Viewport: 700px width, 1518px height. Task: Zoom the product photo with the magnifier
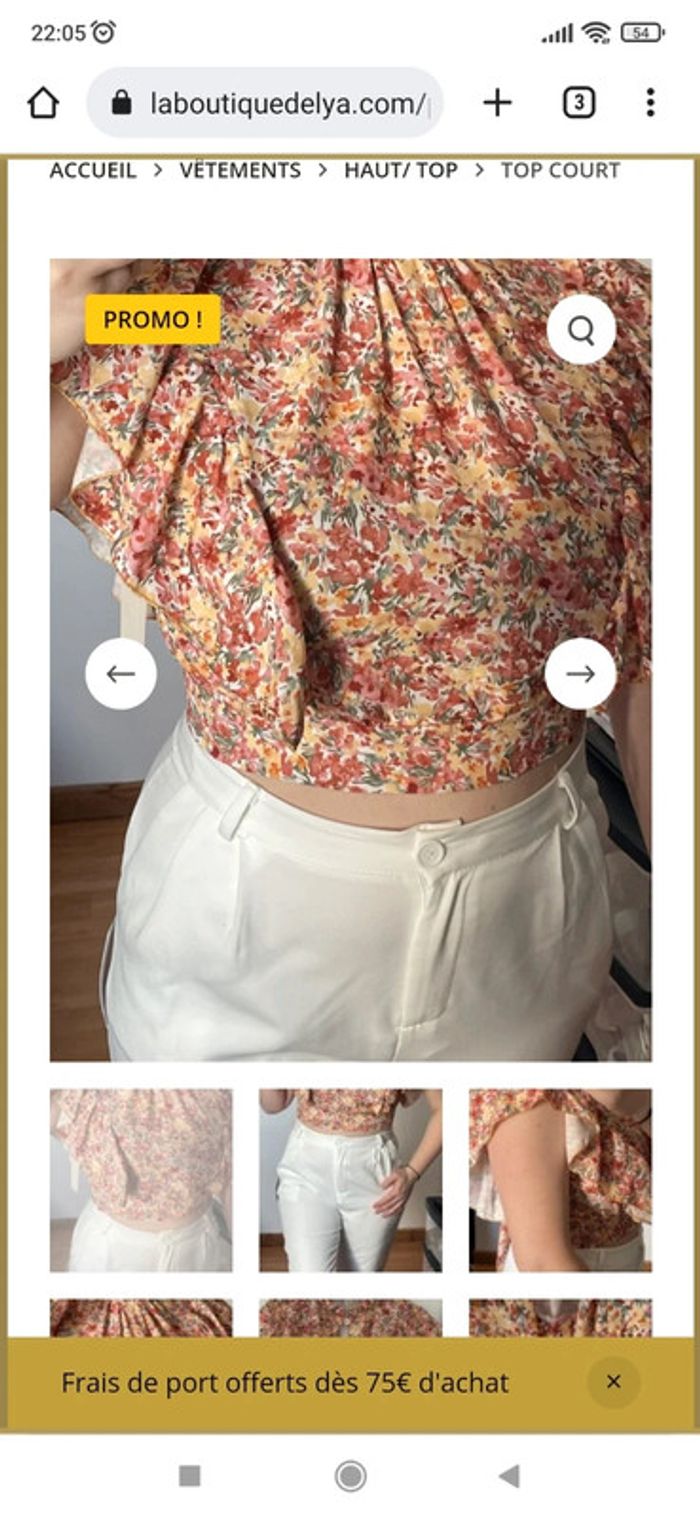pos(581,329)
